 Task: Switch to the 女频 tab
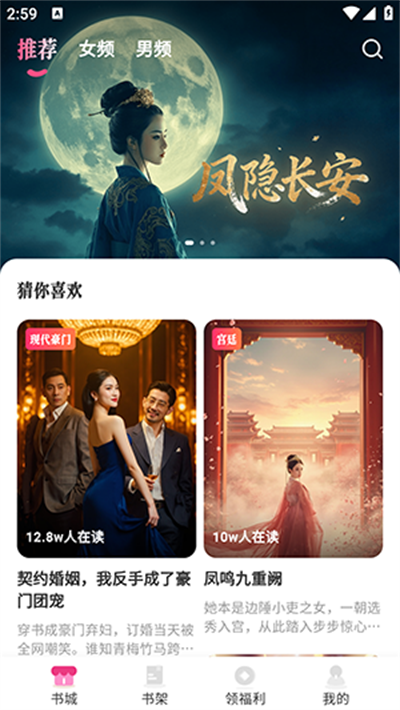pyautogui.click(x=96, y=49)
